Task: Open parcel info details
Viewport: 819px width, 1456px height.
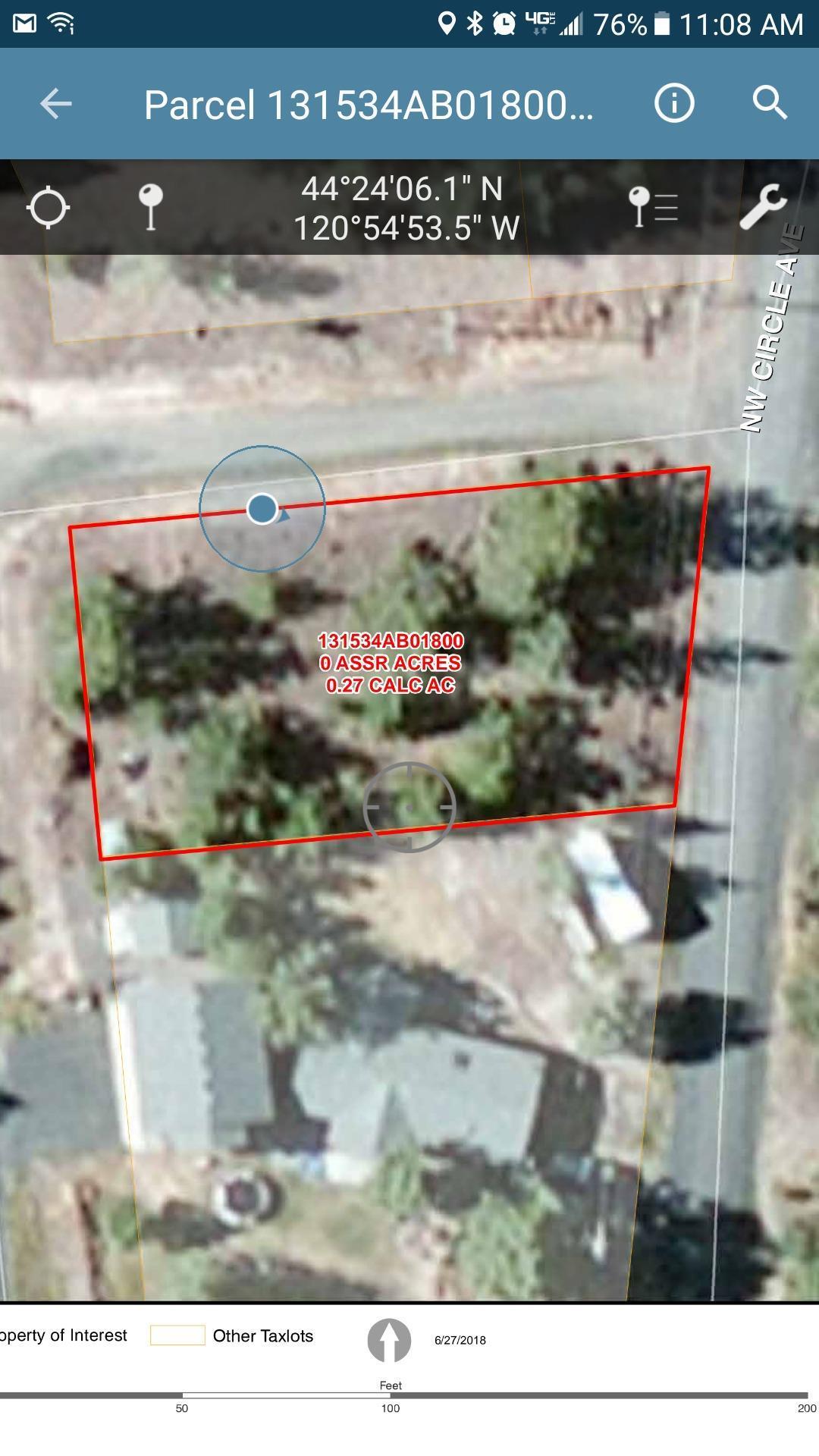Action: (673, 103)
